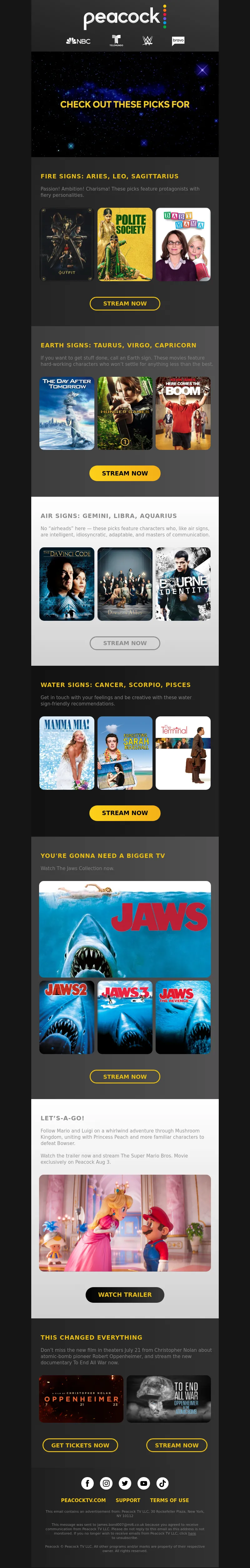Open the Terms of Use link

pyautogui.click(x=169, y=1500)
